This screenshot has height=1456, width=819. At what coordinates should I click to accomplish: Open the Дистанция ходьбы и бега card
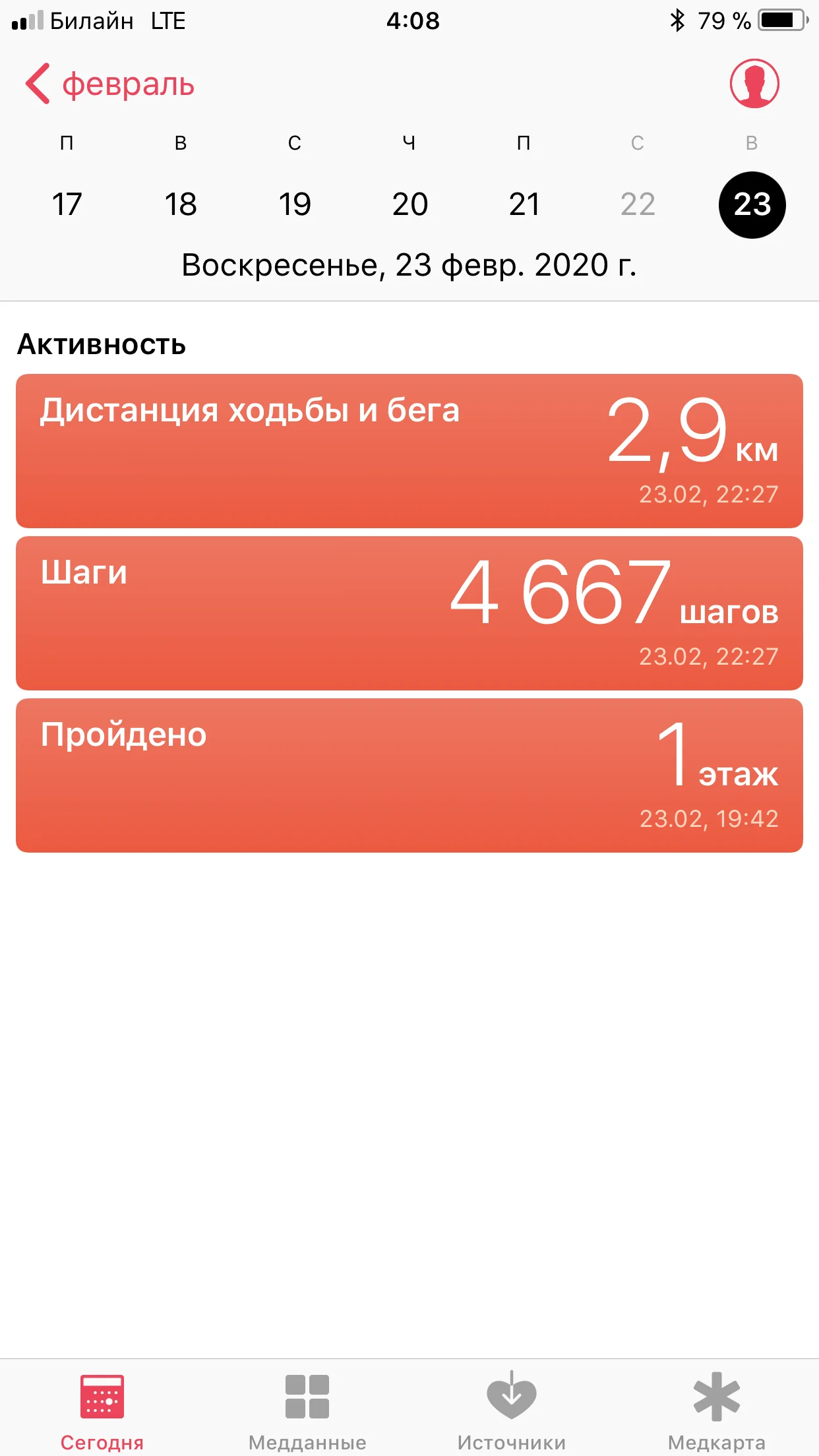pyautogui.click(x=409, y=451)
